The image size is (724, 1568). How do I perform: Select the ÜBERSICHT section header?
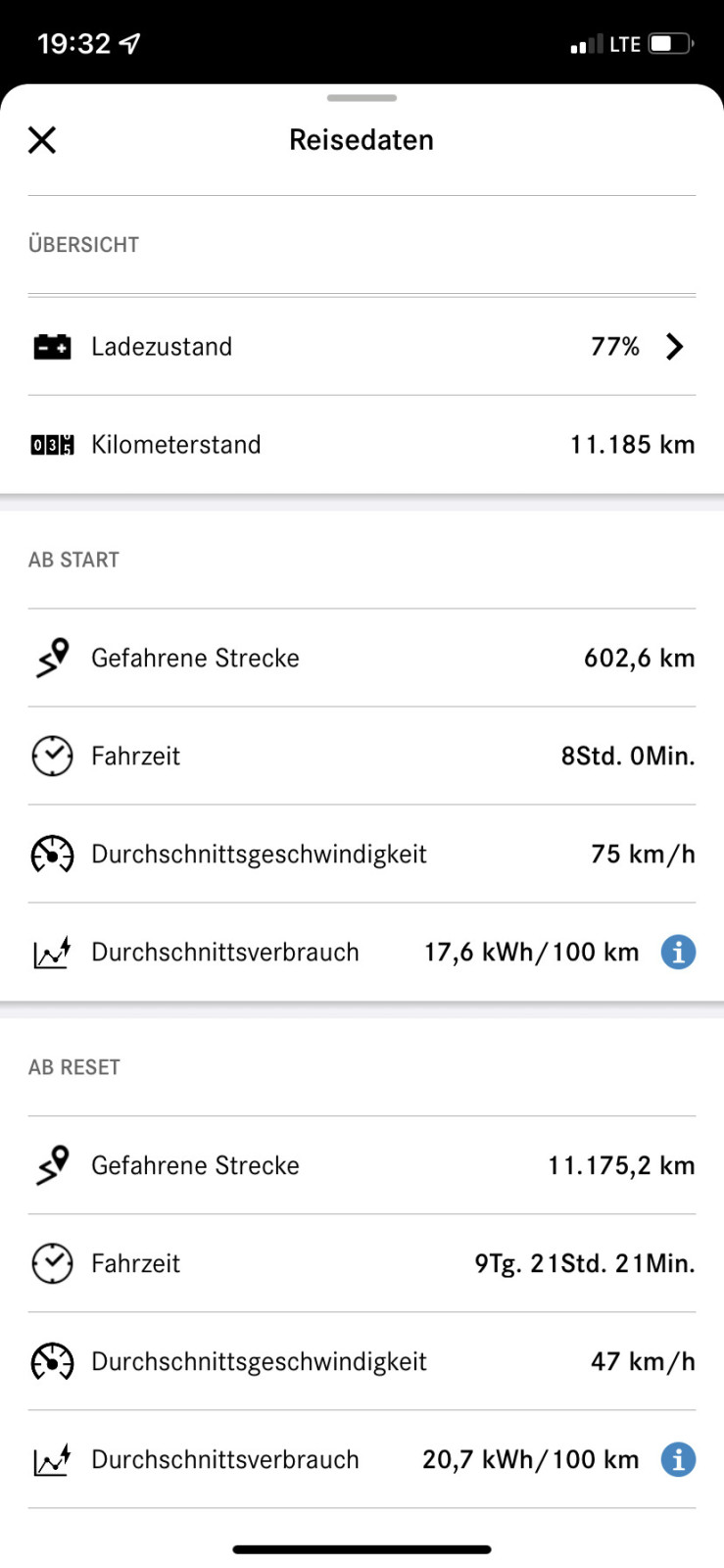coord(84,244)
